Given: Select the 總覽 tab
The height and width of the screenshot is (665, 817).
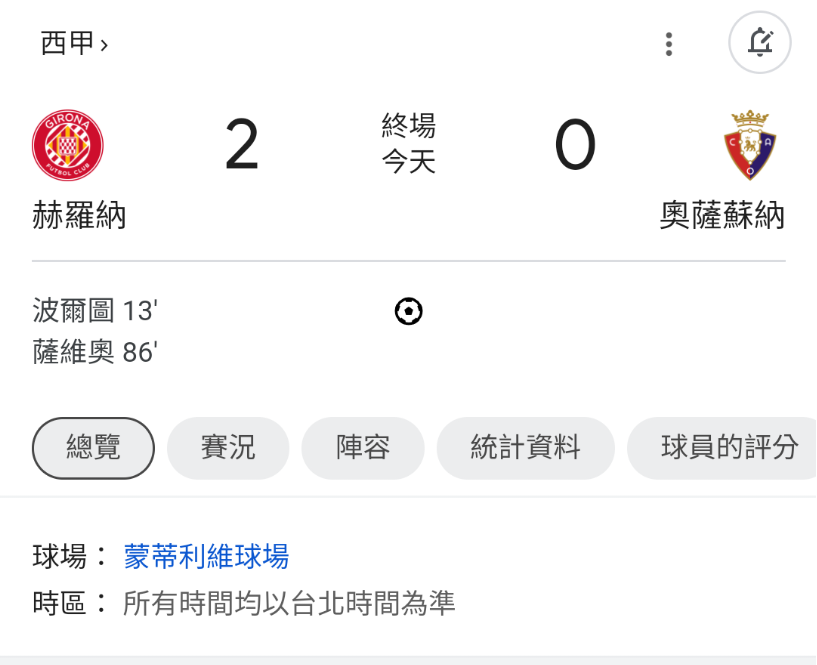Looking at the screenshot, I should tap(94, 448).
